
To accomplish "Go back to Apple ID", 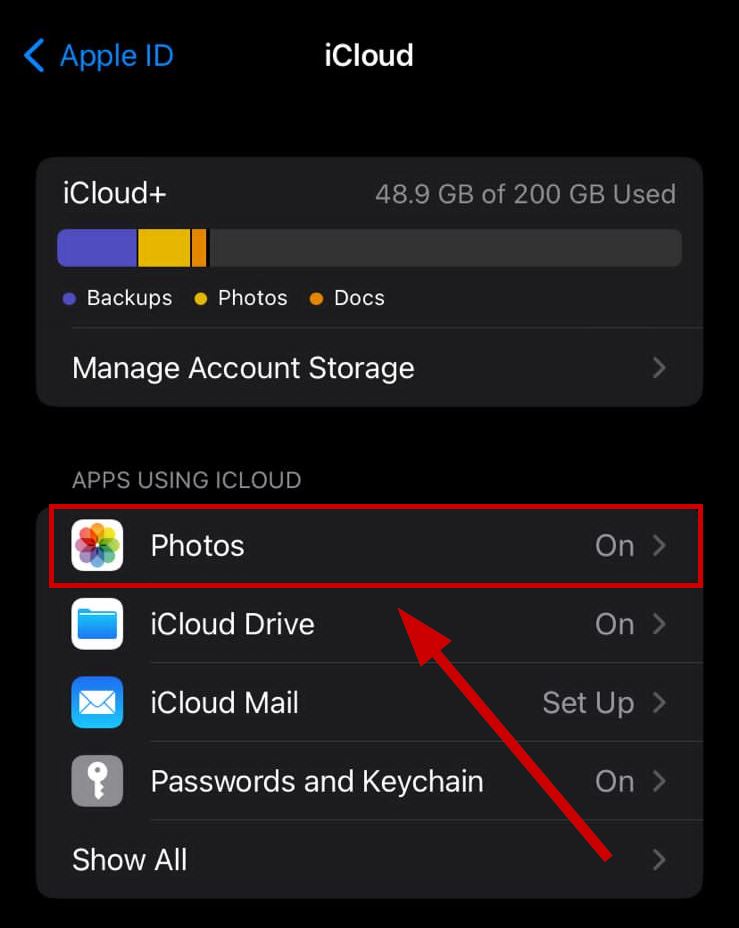I will click(98, 55).
